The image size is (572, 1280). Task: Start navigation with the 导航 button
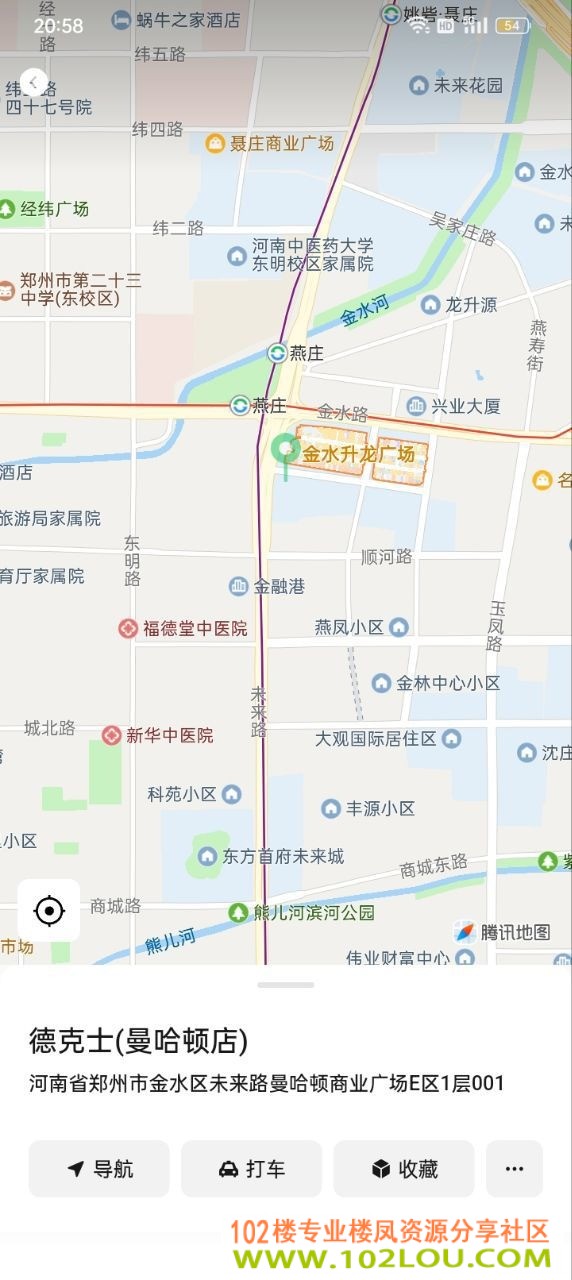(x=99, y=1169)
